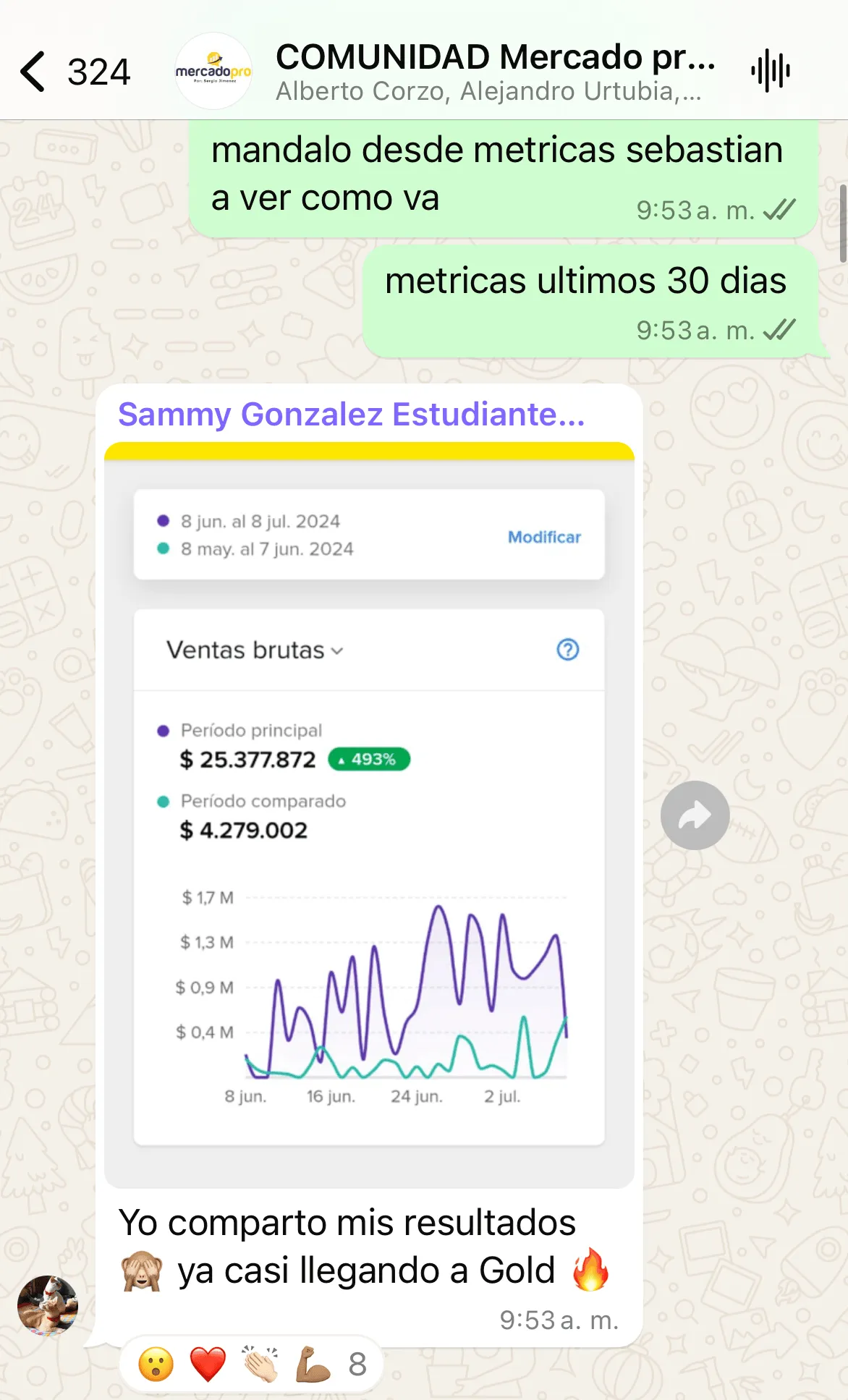The width and height of the screenshot is (848, 1400).
Task: Open COMUNIDAD Mercado pro group info
Action: (x=495, y=72)
